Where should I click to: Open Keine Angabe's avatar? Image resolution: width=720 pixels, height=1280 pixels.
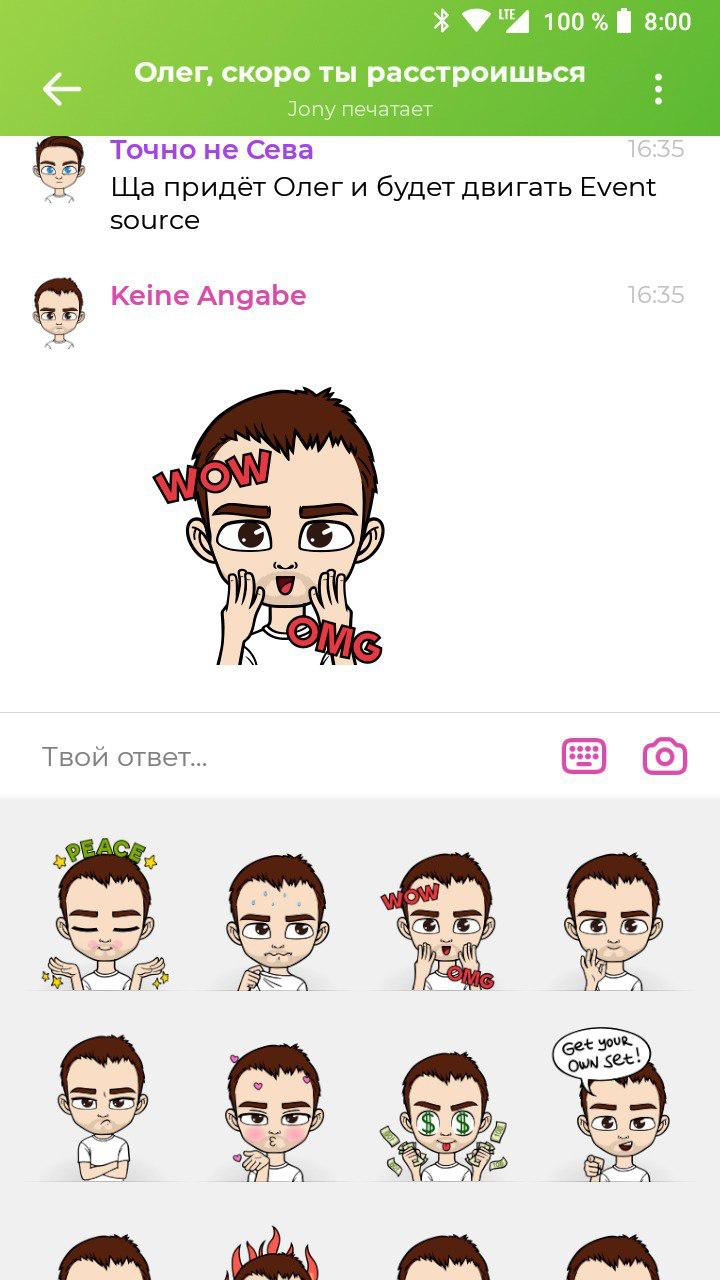[59, 313]
